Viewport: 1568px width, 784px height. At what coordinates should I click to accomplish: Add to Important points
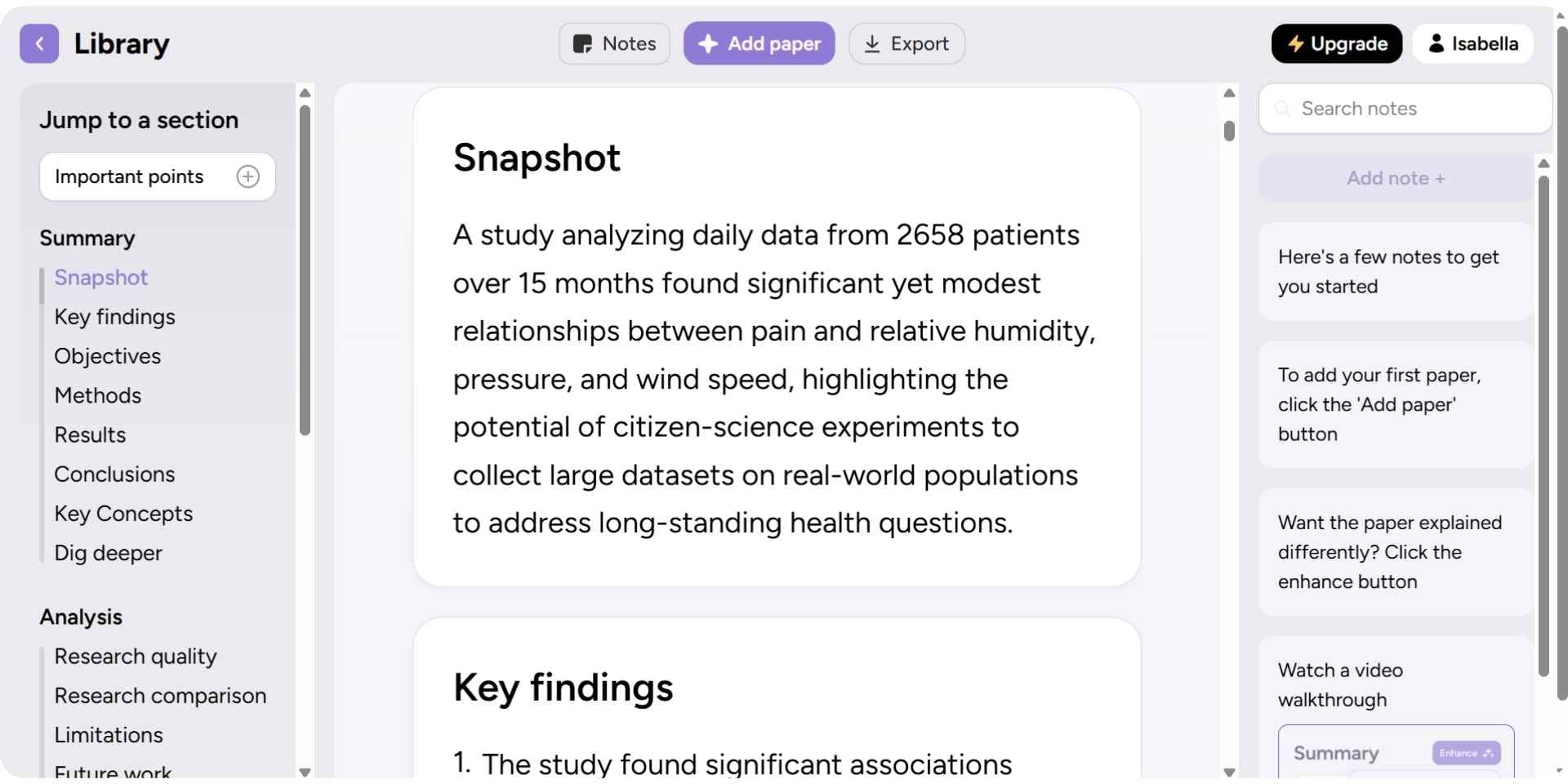pos(247,176)
